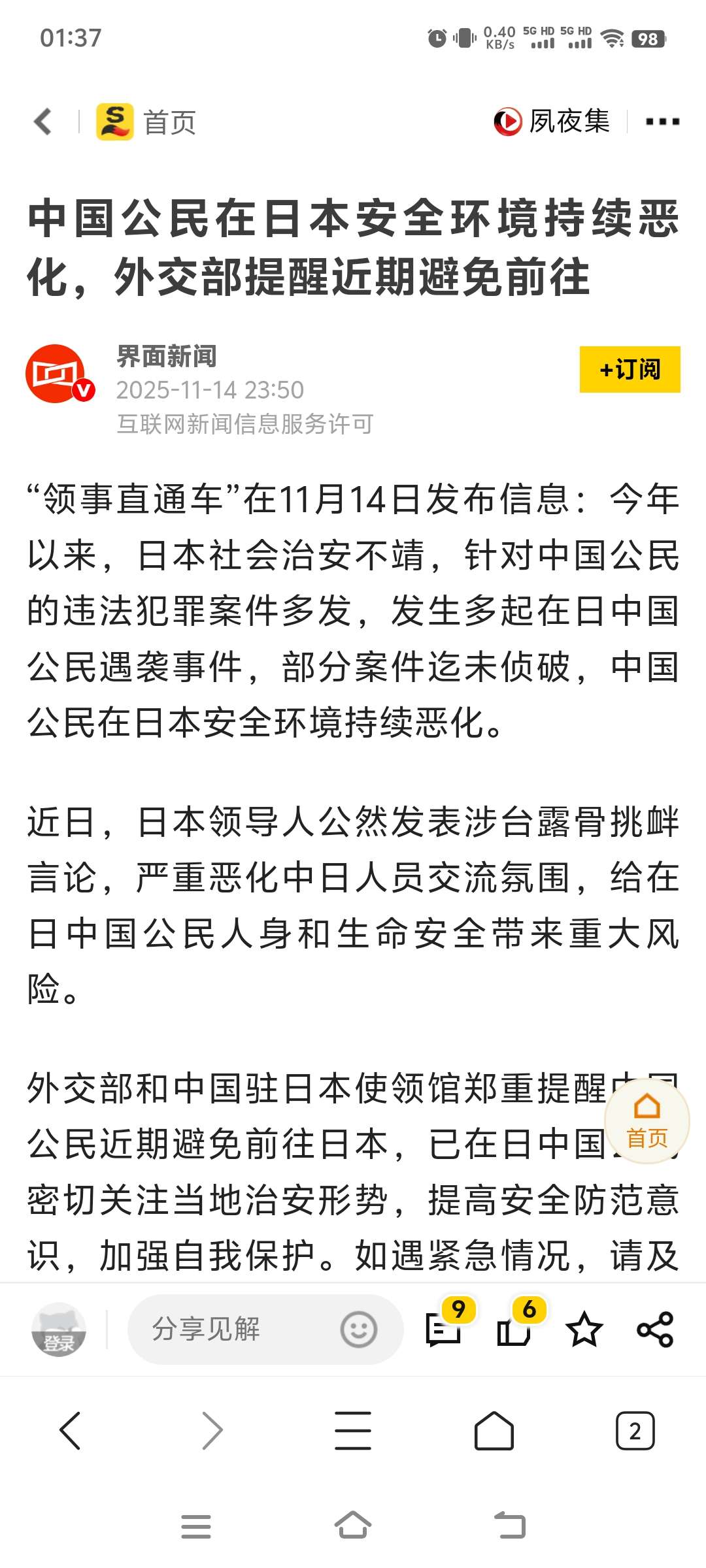View the 9 comments
The width and height of the screenshot is (706, 1568).
tap(445, 1329)
